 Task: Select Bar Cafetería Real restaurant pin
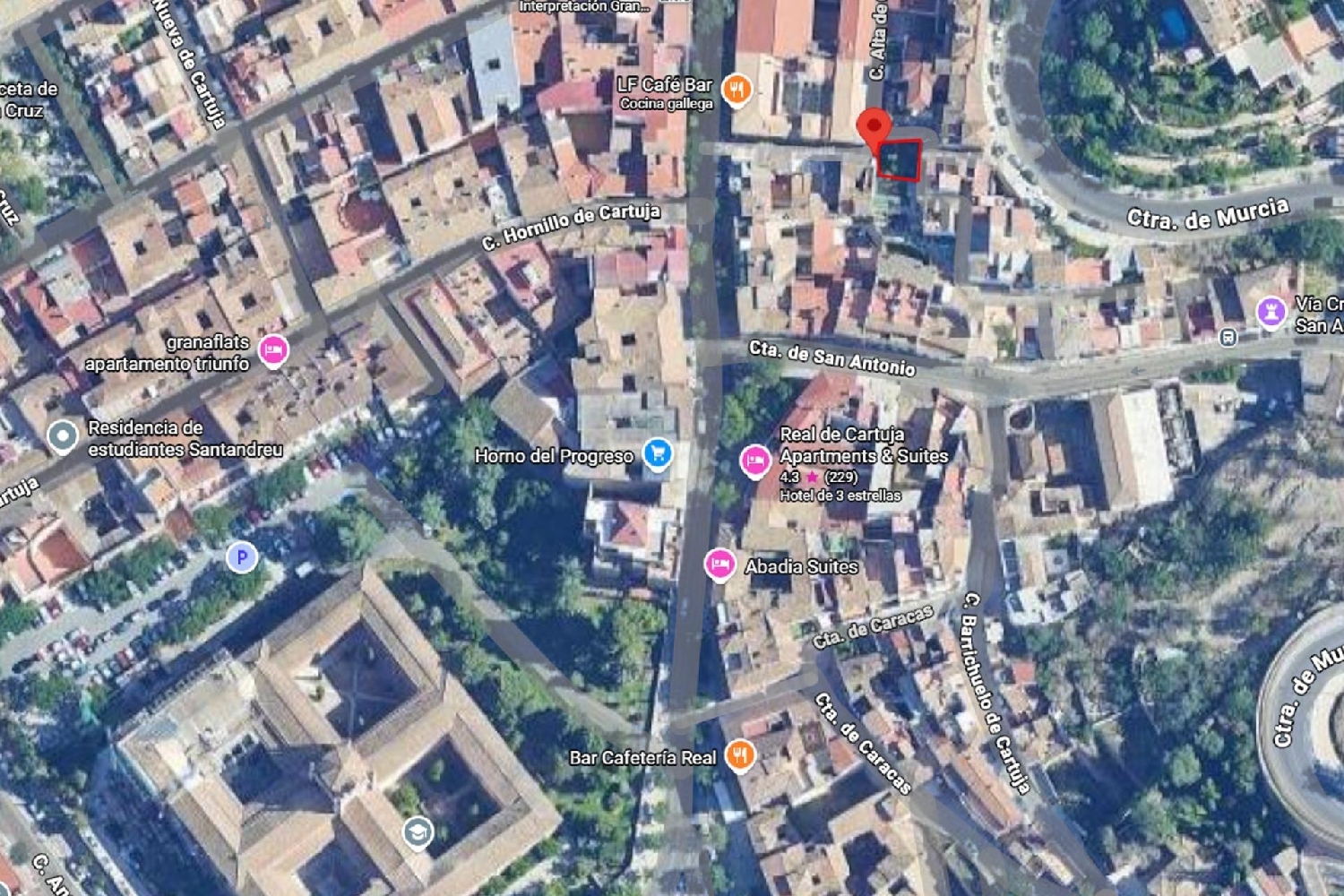pyautogui.click(x=739, y=755)
